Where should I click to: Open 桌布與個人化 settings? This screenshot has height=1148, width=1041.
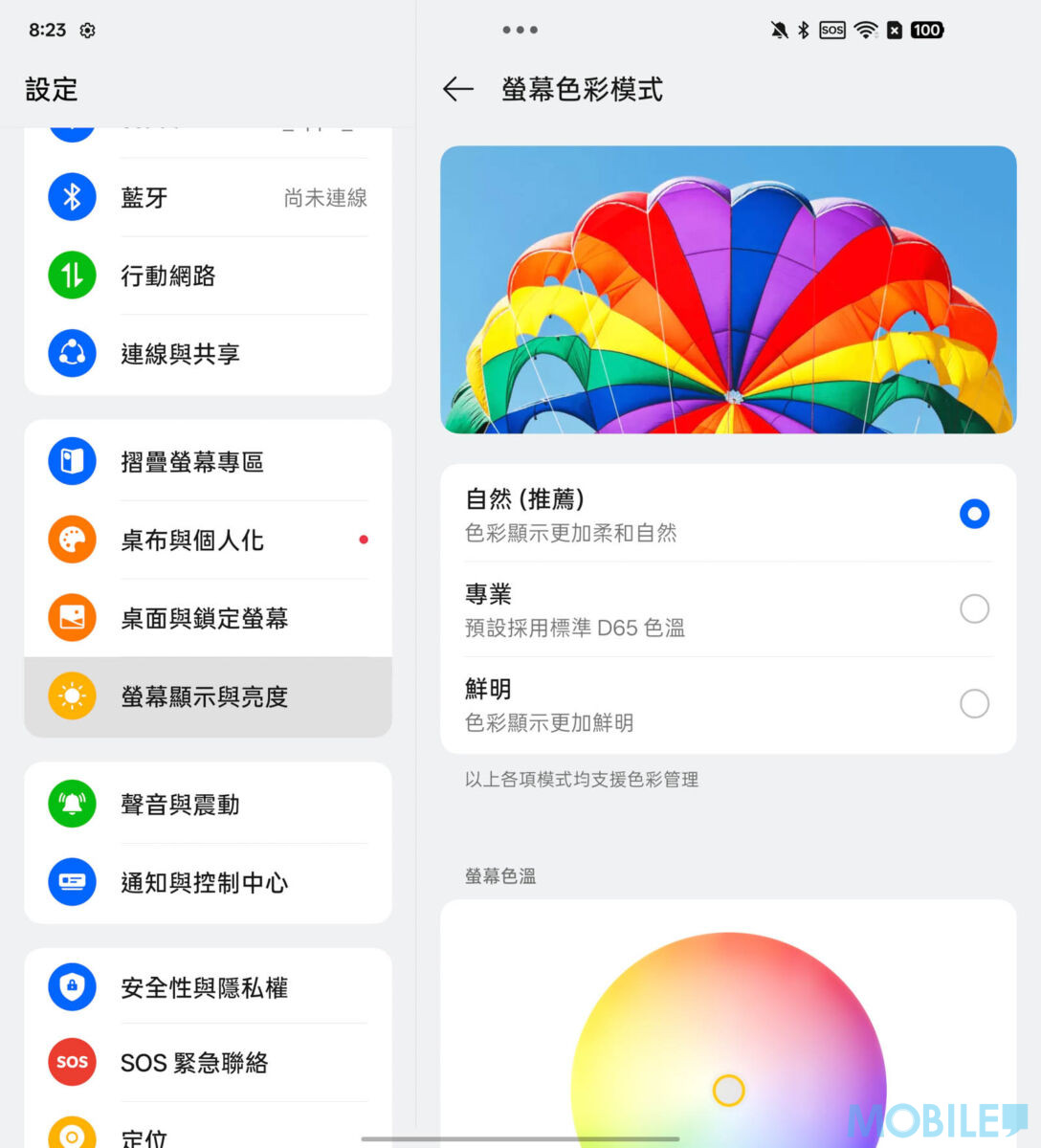pos(208,541)
